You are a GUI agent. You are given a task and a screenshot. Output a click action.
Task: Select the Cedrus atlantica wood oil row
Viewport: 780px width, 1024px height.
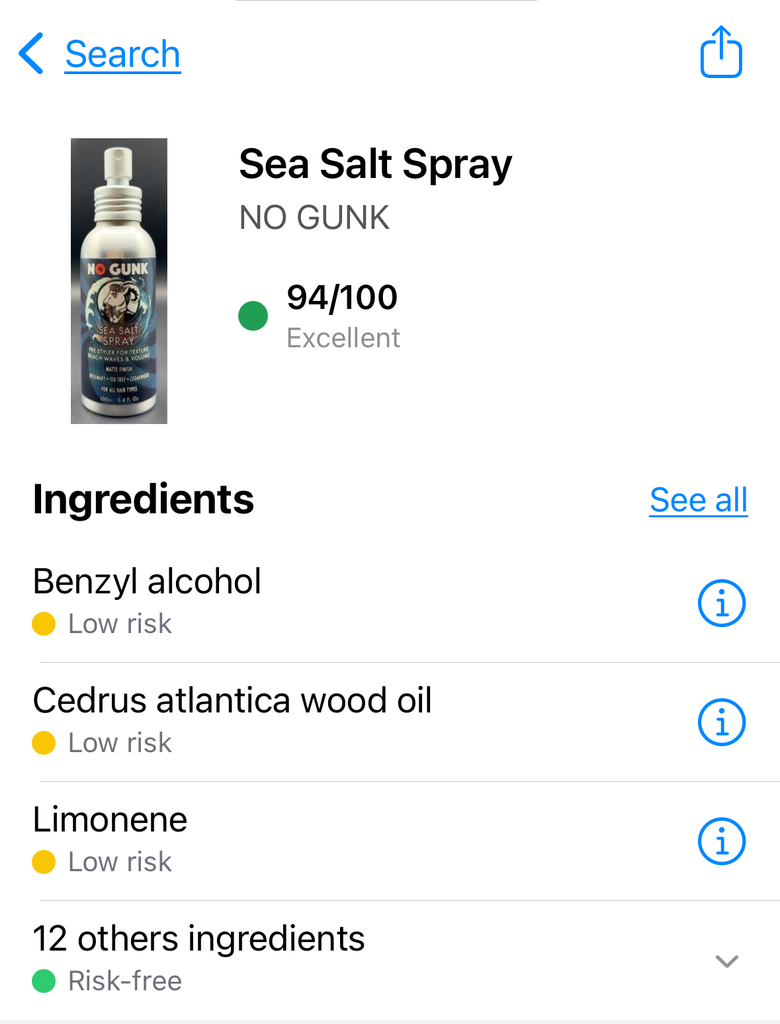pos(232,700)
